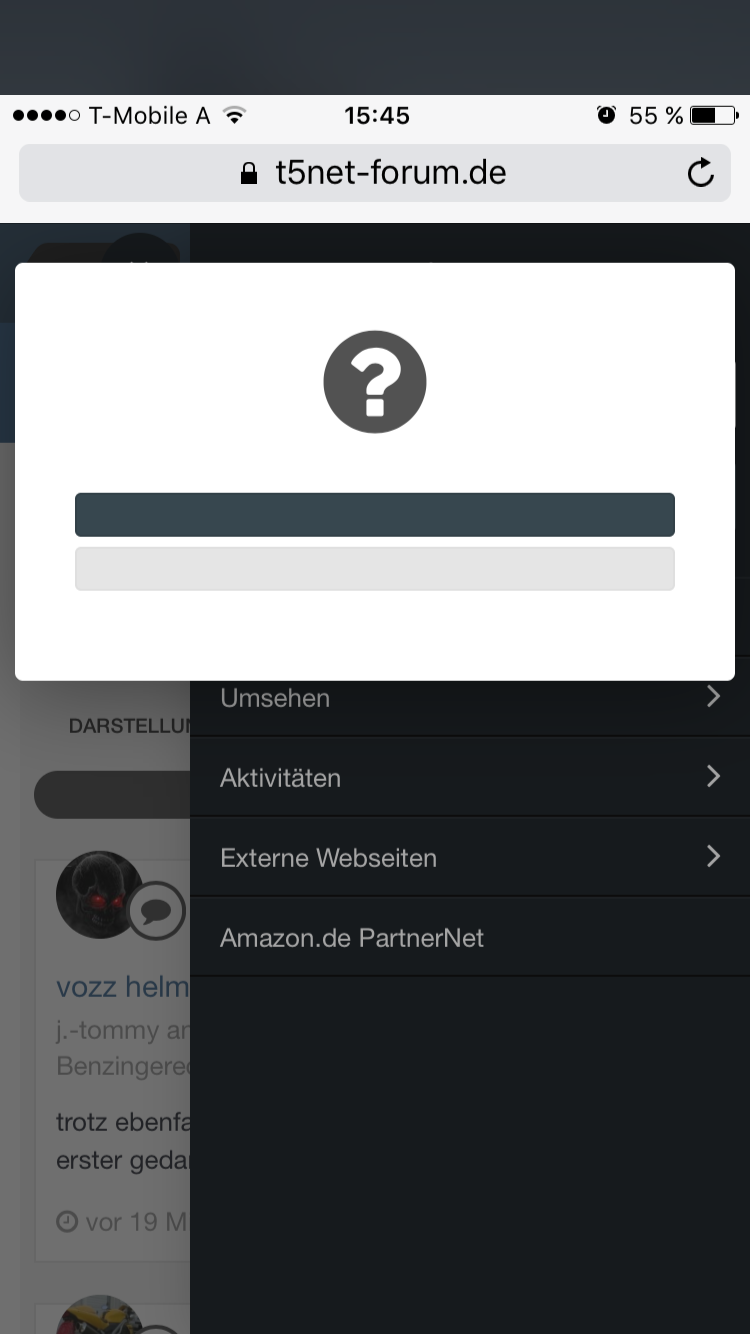Open the Aktivitäten submenu
750x1334 pixels.
coord(470,777)
